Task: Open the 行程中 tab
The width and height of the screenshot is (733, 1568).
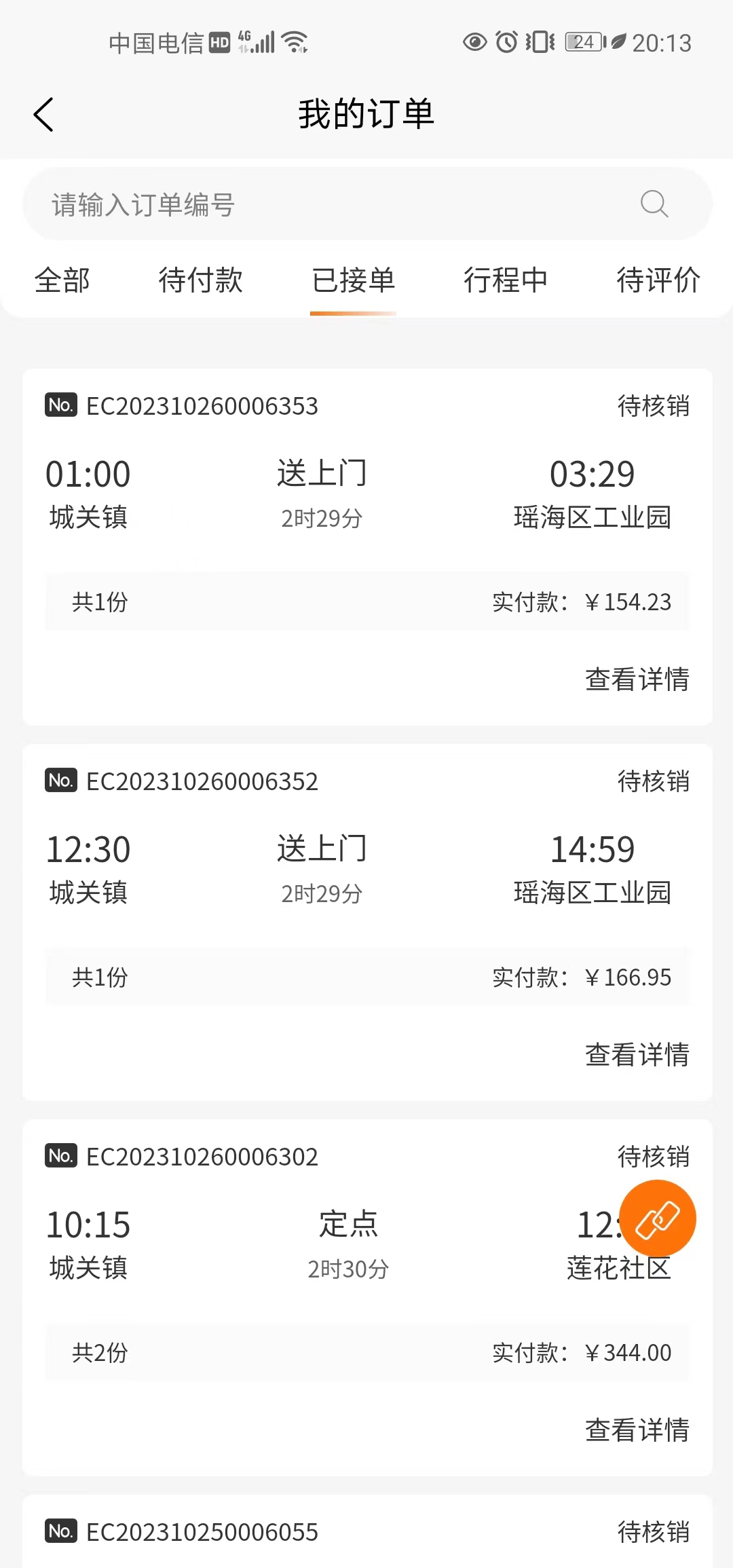Action: [506, 280]
